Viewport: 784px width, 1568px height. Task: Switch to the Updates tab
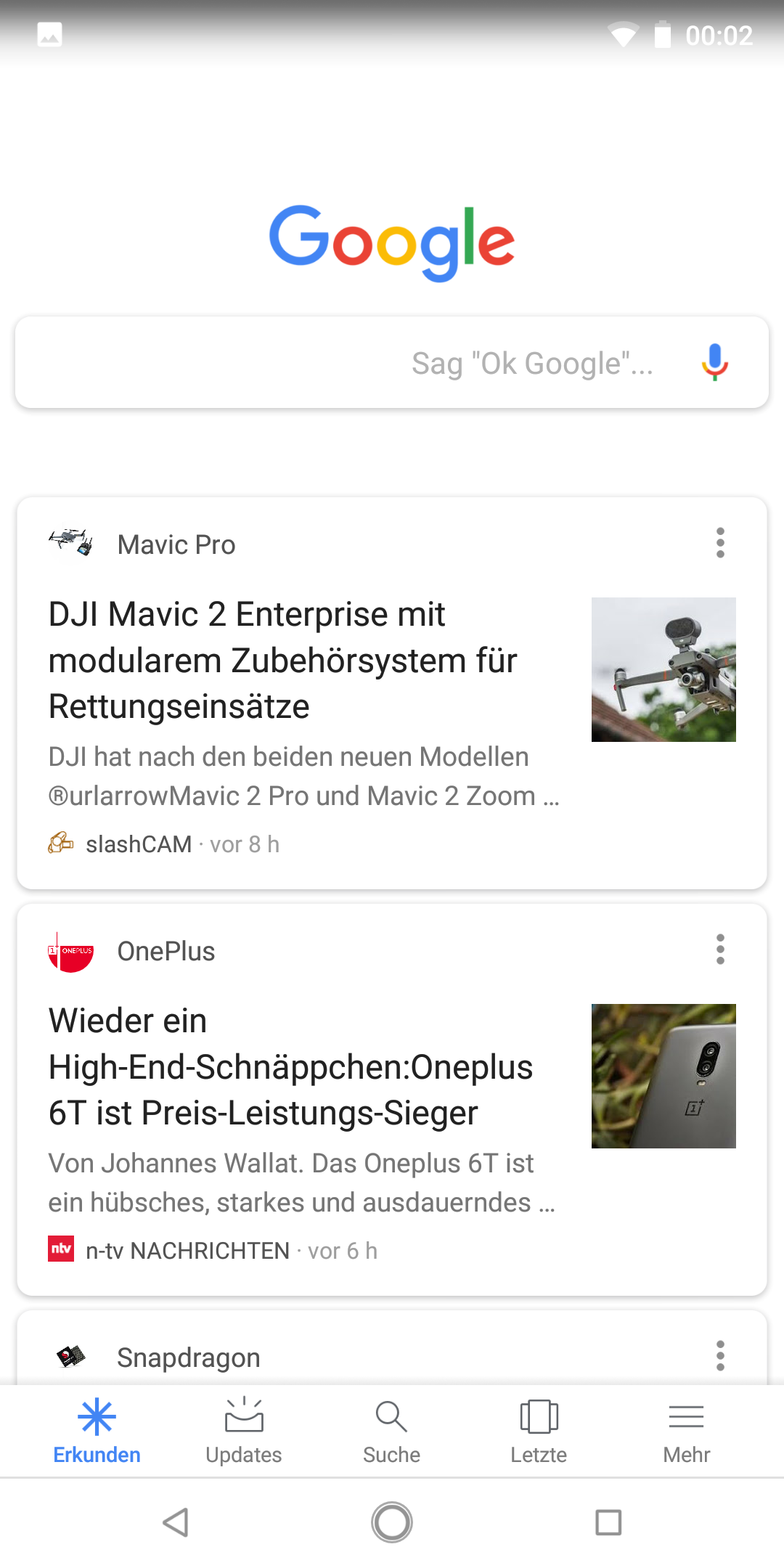pos(244,1431)
